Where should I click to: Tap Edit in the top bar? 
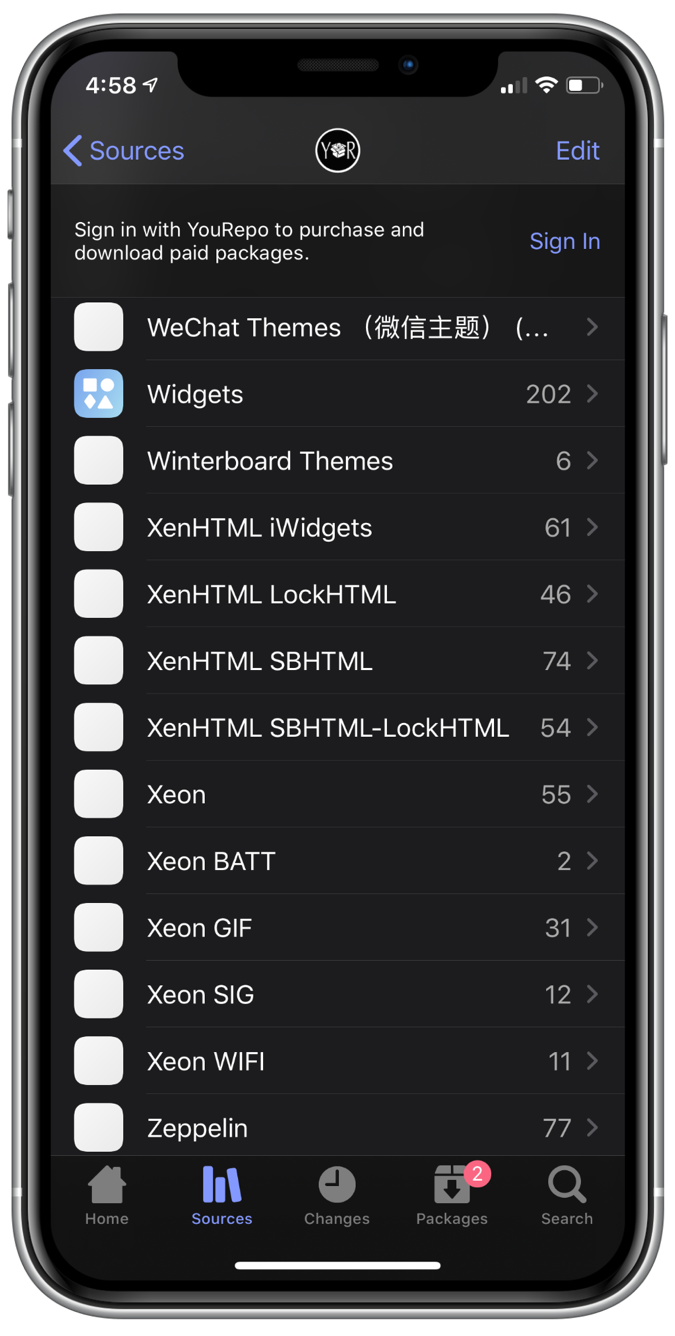point(578,151)
